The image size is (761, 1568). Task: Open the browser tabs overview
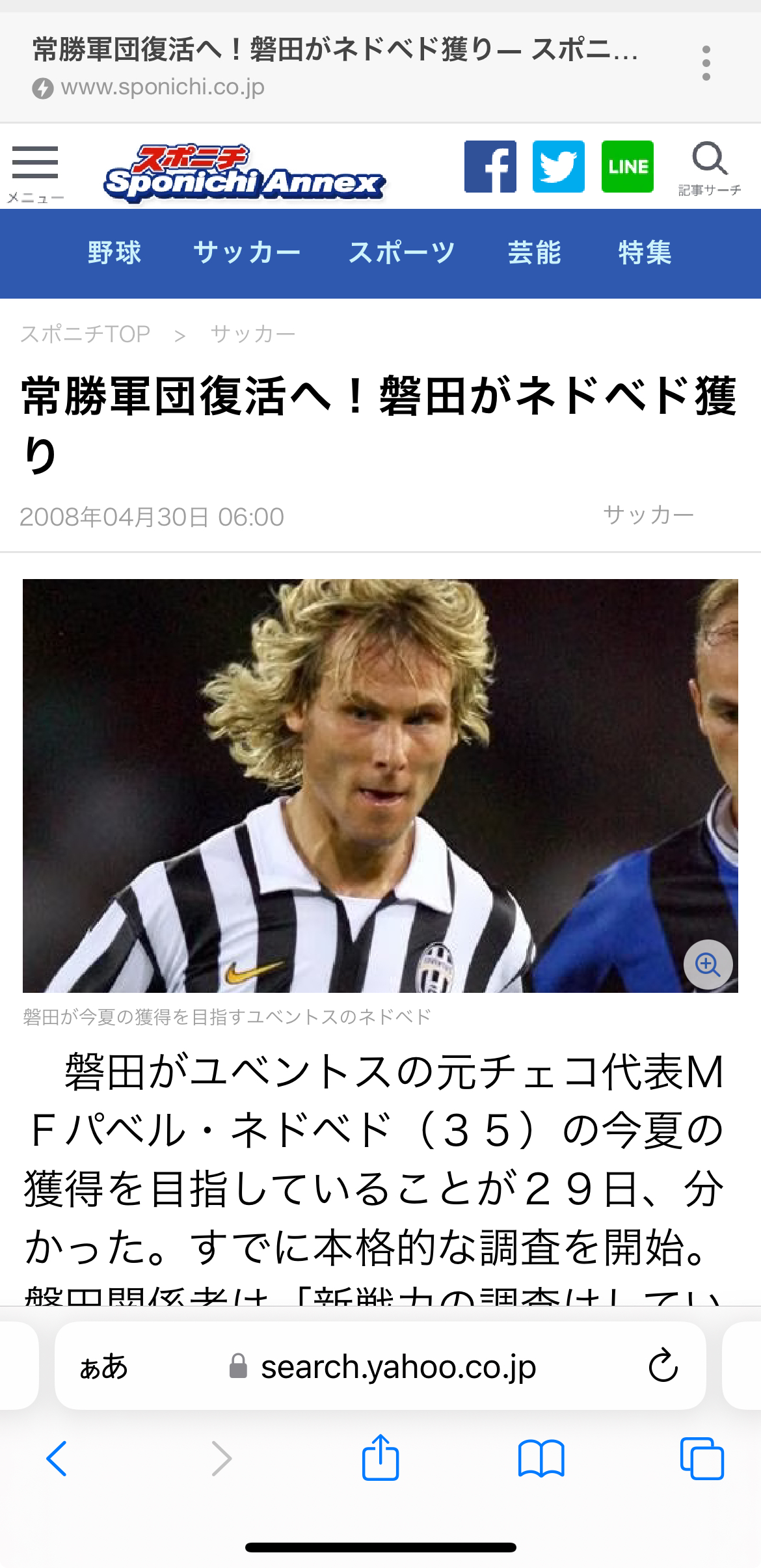pos(702,1458)
